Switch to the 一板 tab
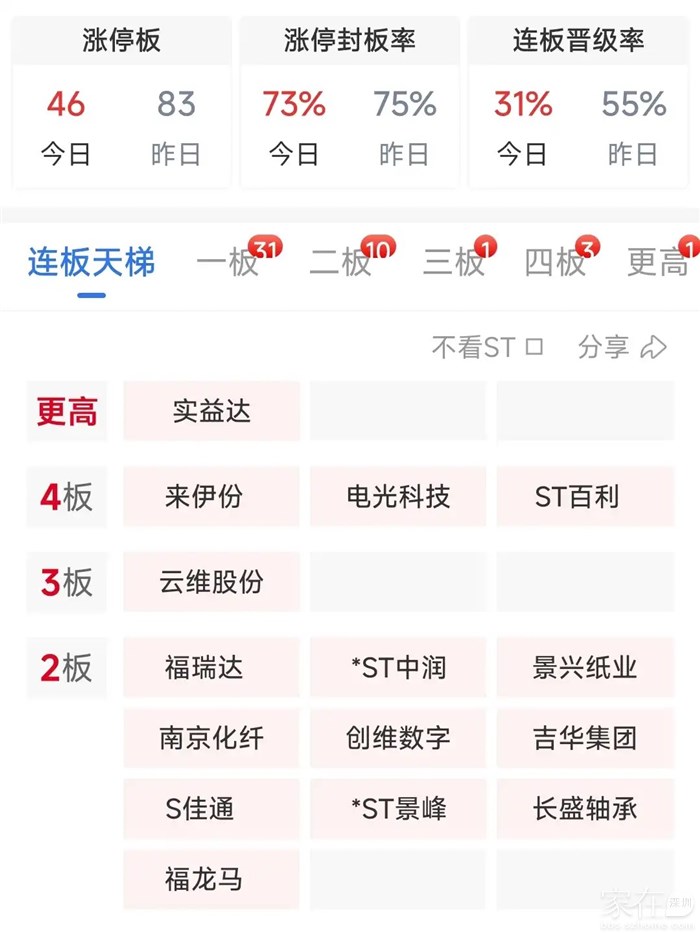 (229, 263)
